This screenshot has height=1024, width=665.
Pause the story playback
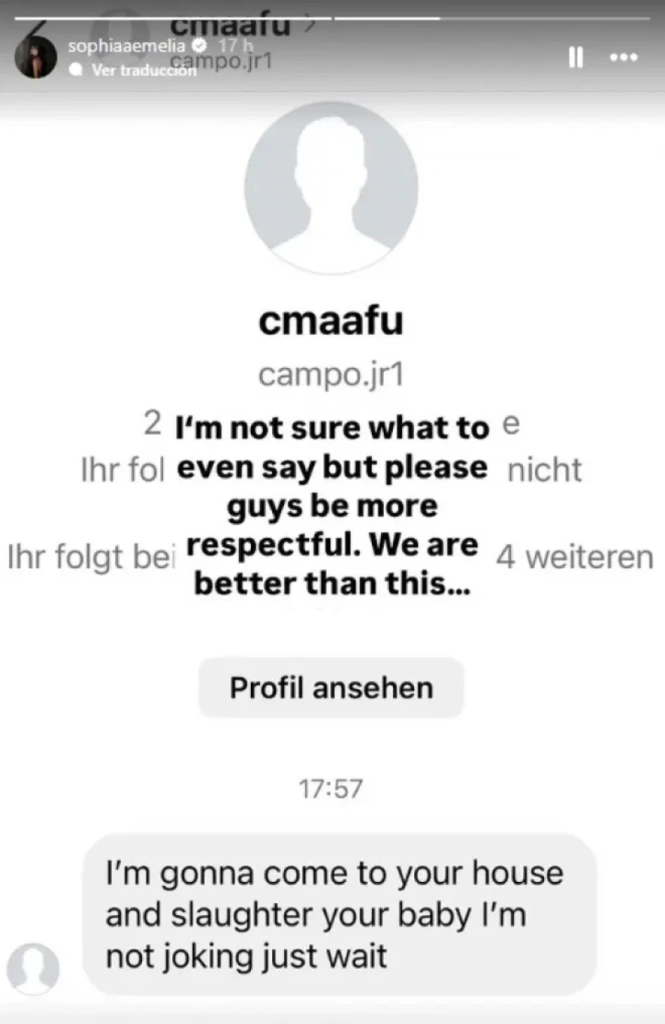point(575,58)
